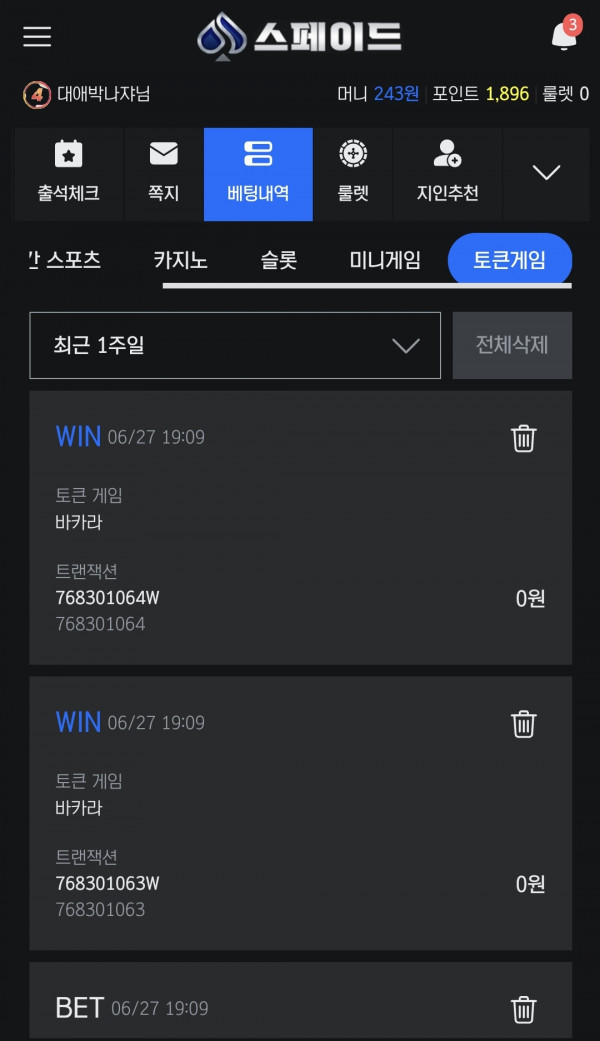The height and width of the screenshot is (1041, 600).
Task: Open 쪽지 messages
Action: (x=163, y=174)
